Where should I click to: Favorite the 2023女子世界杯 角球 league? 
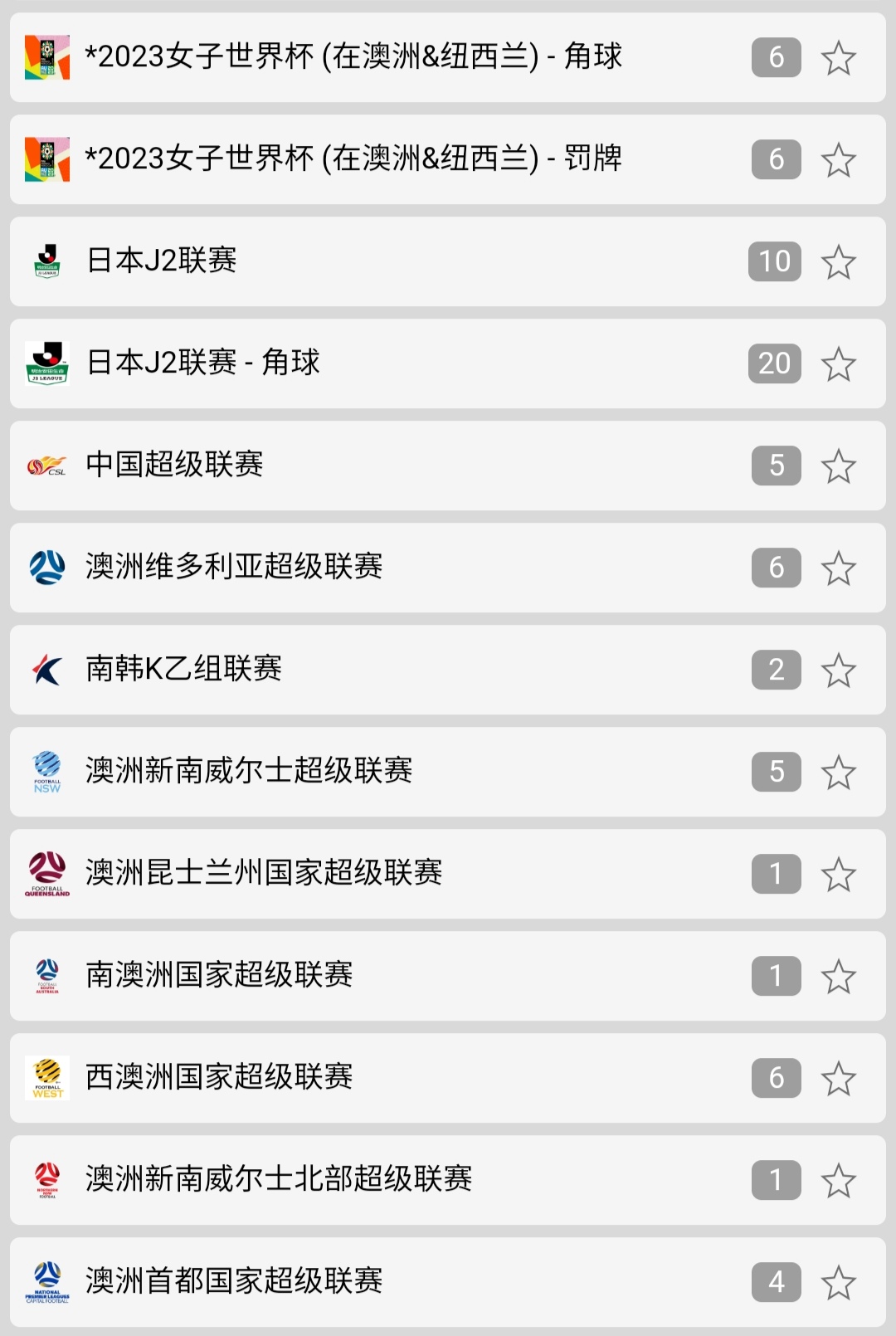pyautogui.click(x=838, y=58)
